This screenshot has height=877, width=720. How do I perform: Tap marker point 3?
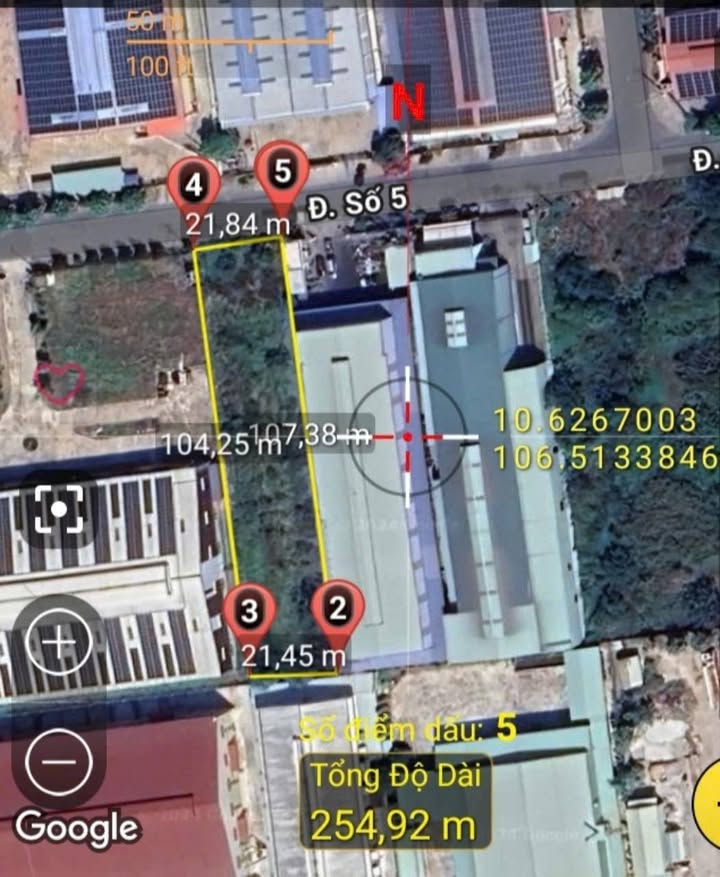251,610
